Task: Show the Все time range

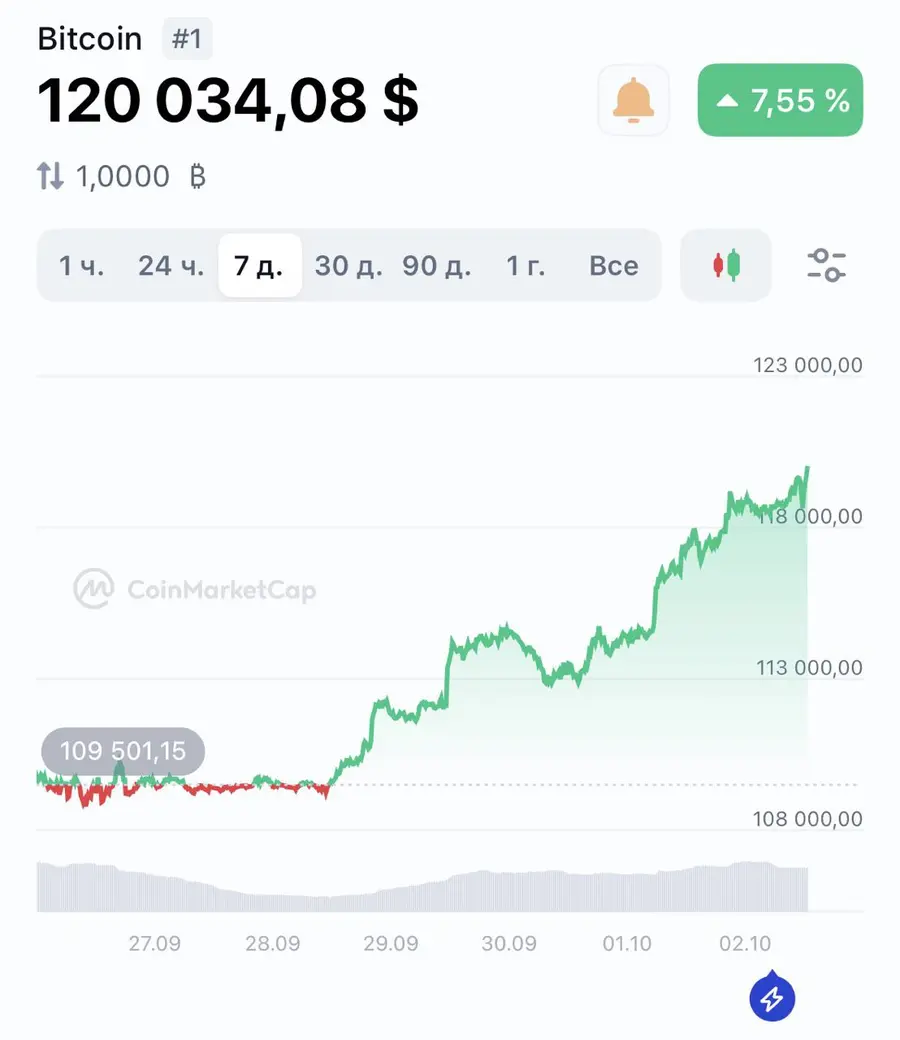Action: pyautogui.click(x=613, y=266)
